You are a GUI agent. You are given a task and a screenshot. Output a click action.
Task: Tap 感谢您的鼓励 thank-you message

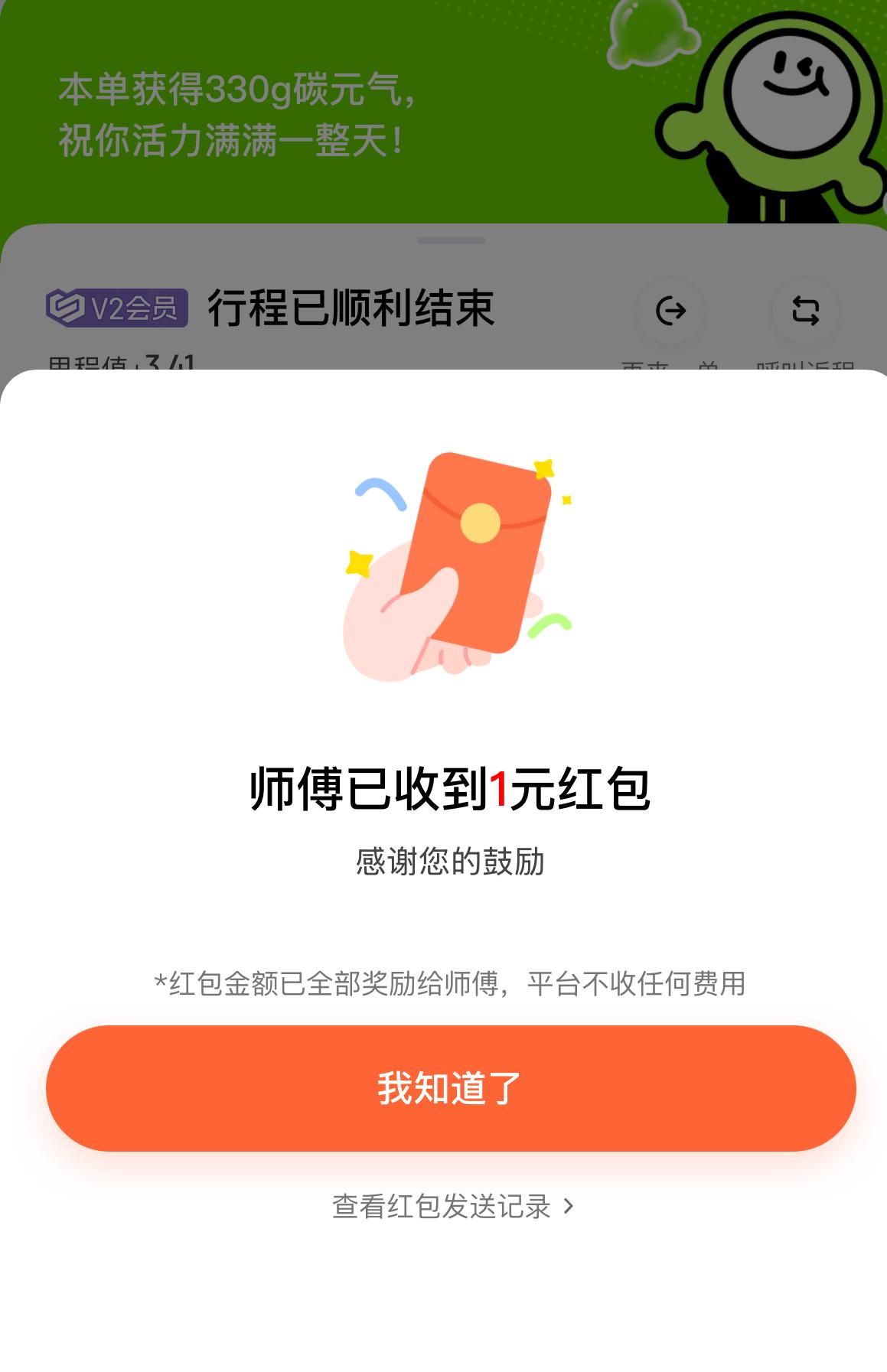click(x=444, y=862)
